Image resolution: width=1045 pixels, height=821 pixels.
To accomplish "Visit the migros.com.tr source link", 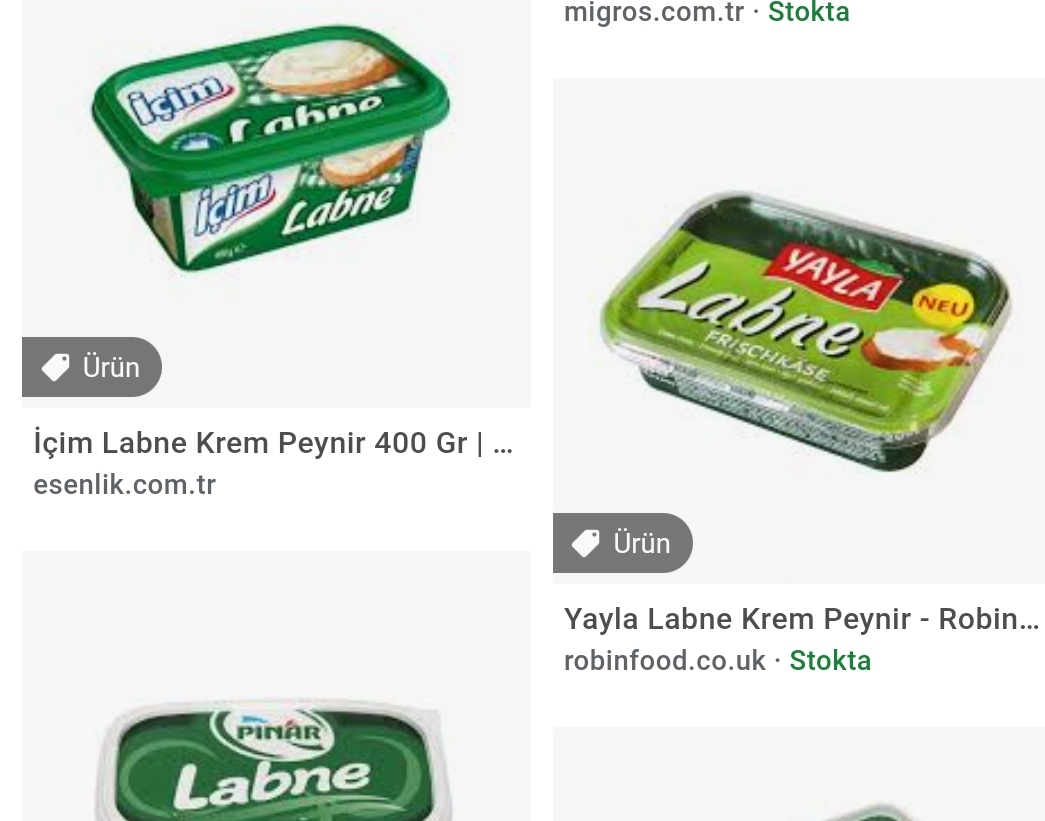I will pyautogui.click(x=653, y=13).
